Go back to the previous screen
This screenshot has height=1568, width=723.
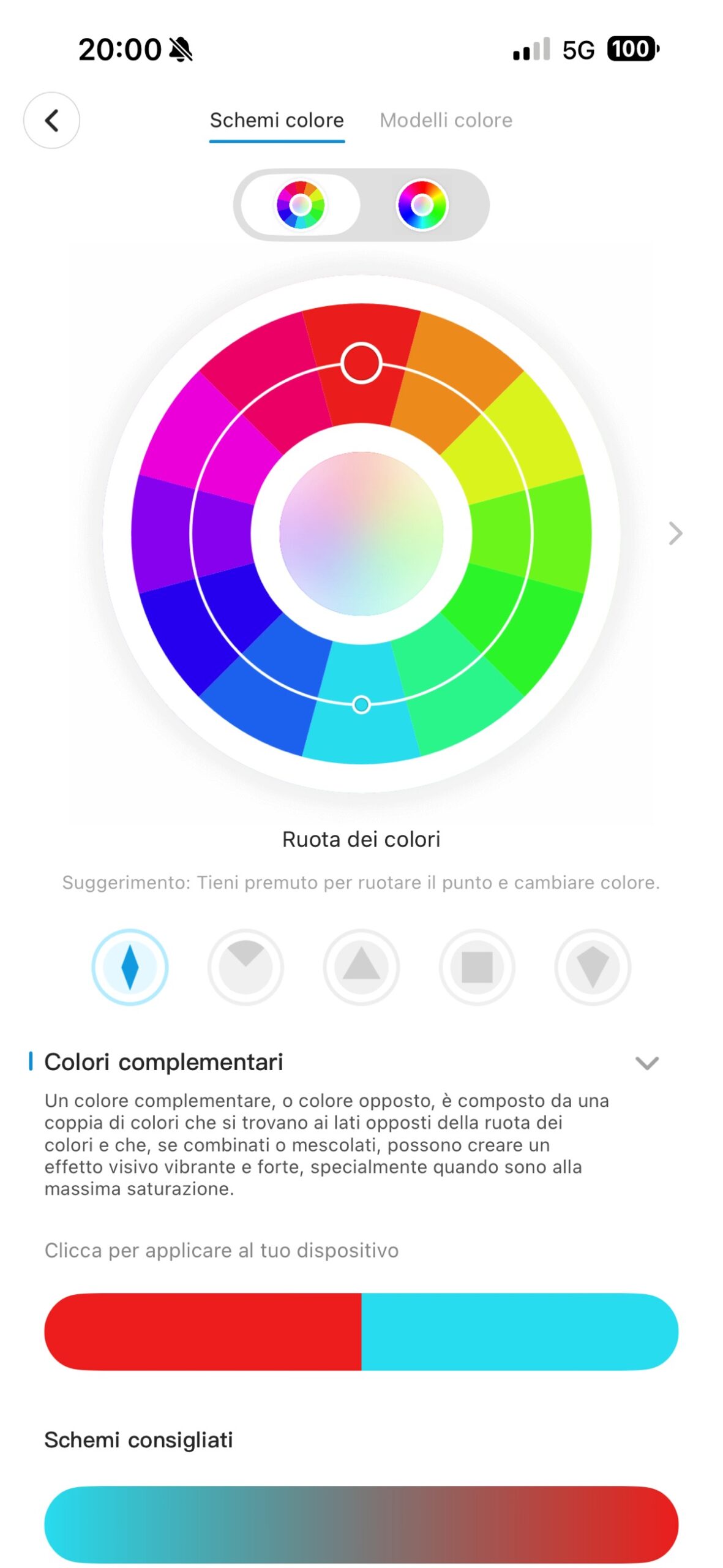click(x=51, y=120)
